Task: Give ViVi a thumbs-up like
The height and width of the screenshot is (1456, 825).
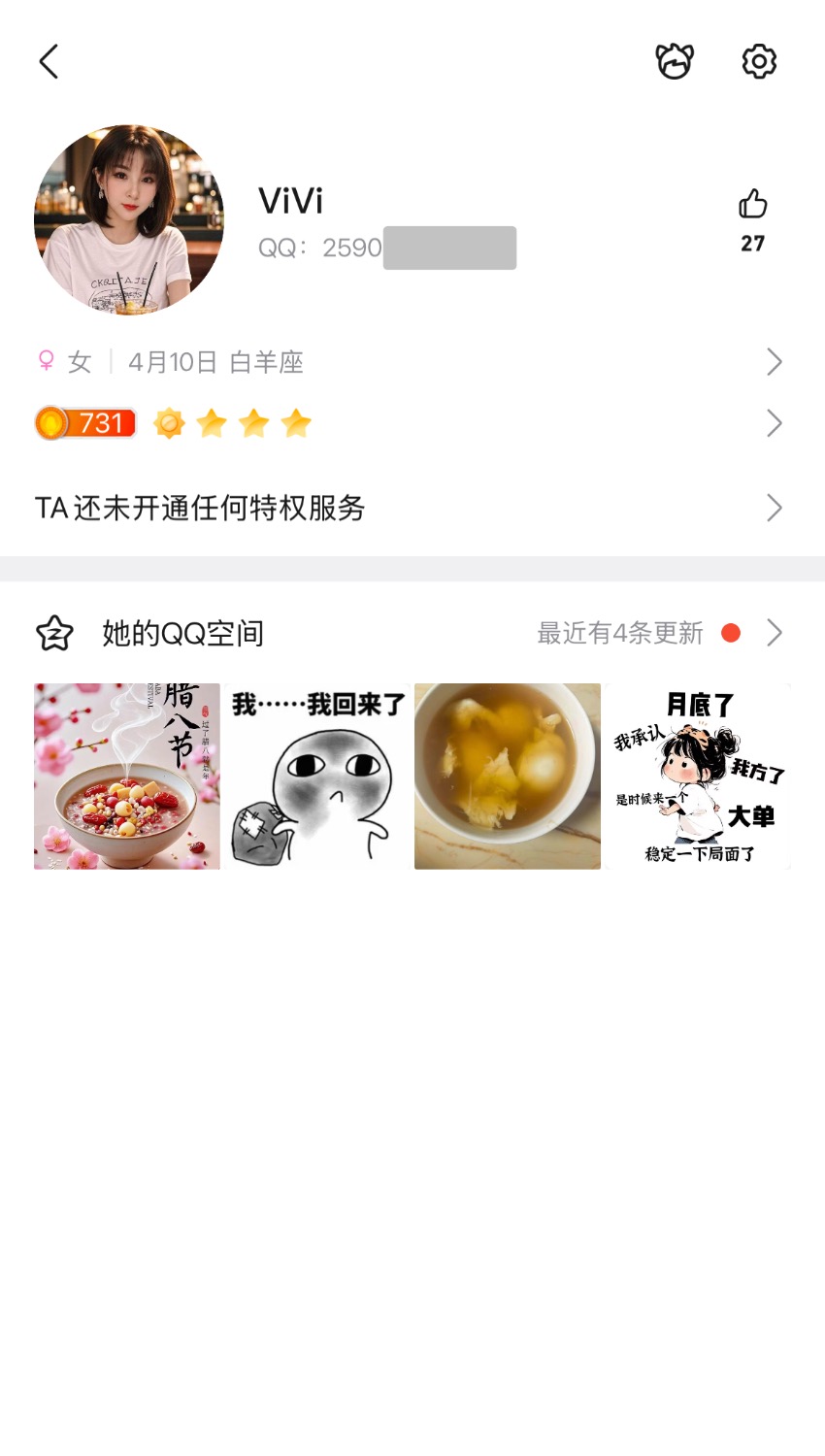Action: click(752, 205)
